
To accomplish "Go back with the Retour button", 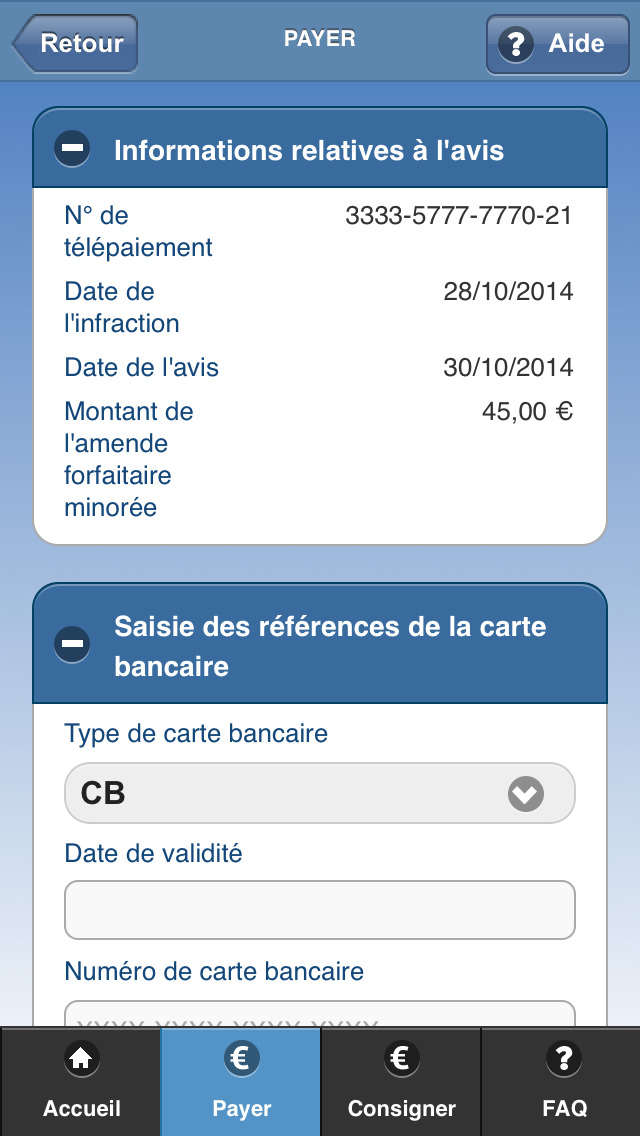I will pos(75,43).
